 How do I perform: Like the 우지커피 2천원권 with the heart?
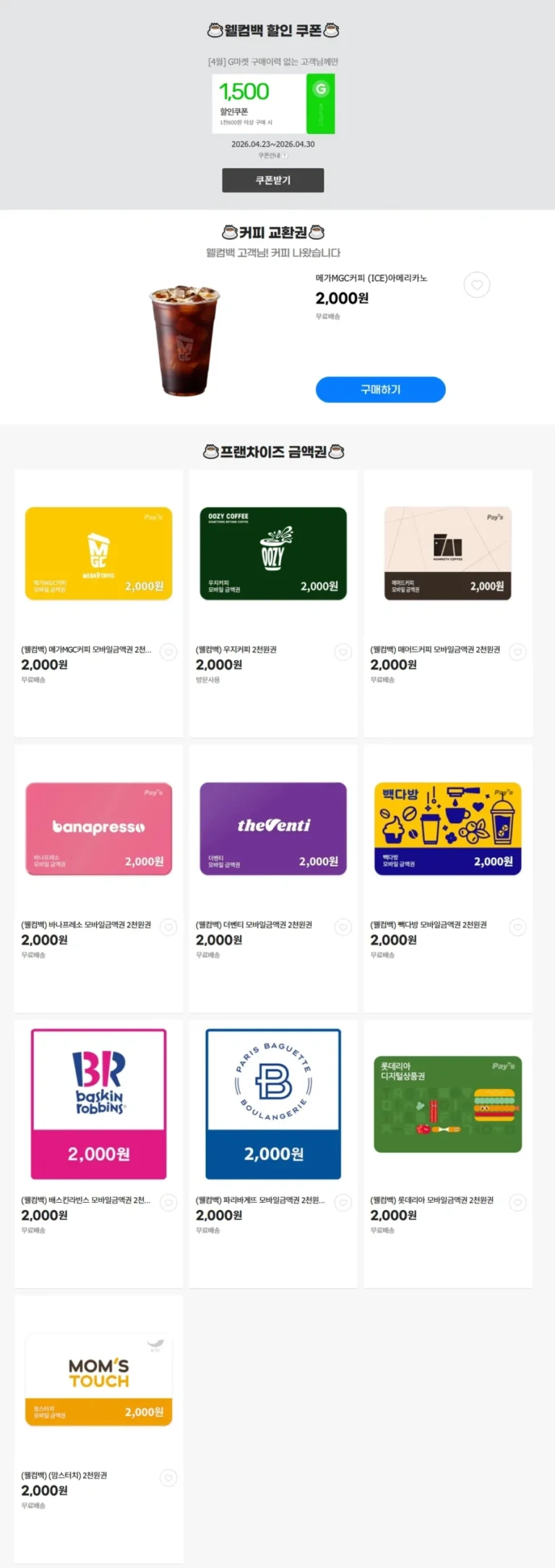[343, 652]
